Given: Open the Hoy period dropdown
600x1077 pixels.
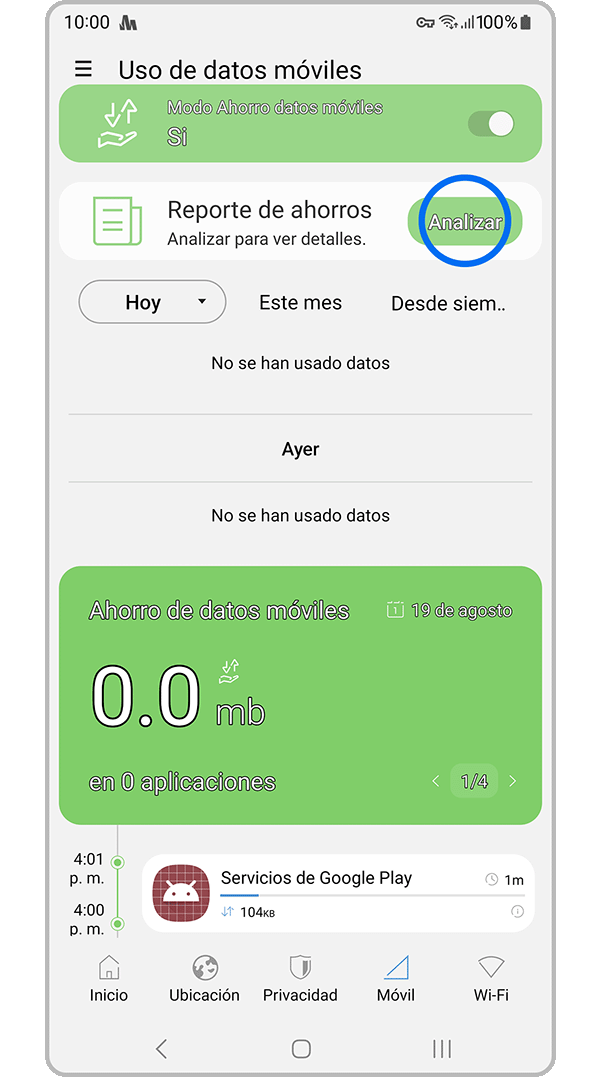Looking at the screenshot, I should point(152,302).
